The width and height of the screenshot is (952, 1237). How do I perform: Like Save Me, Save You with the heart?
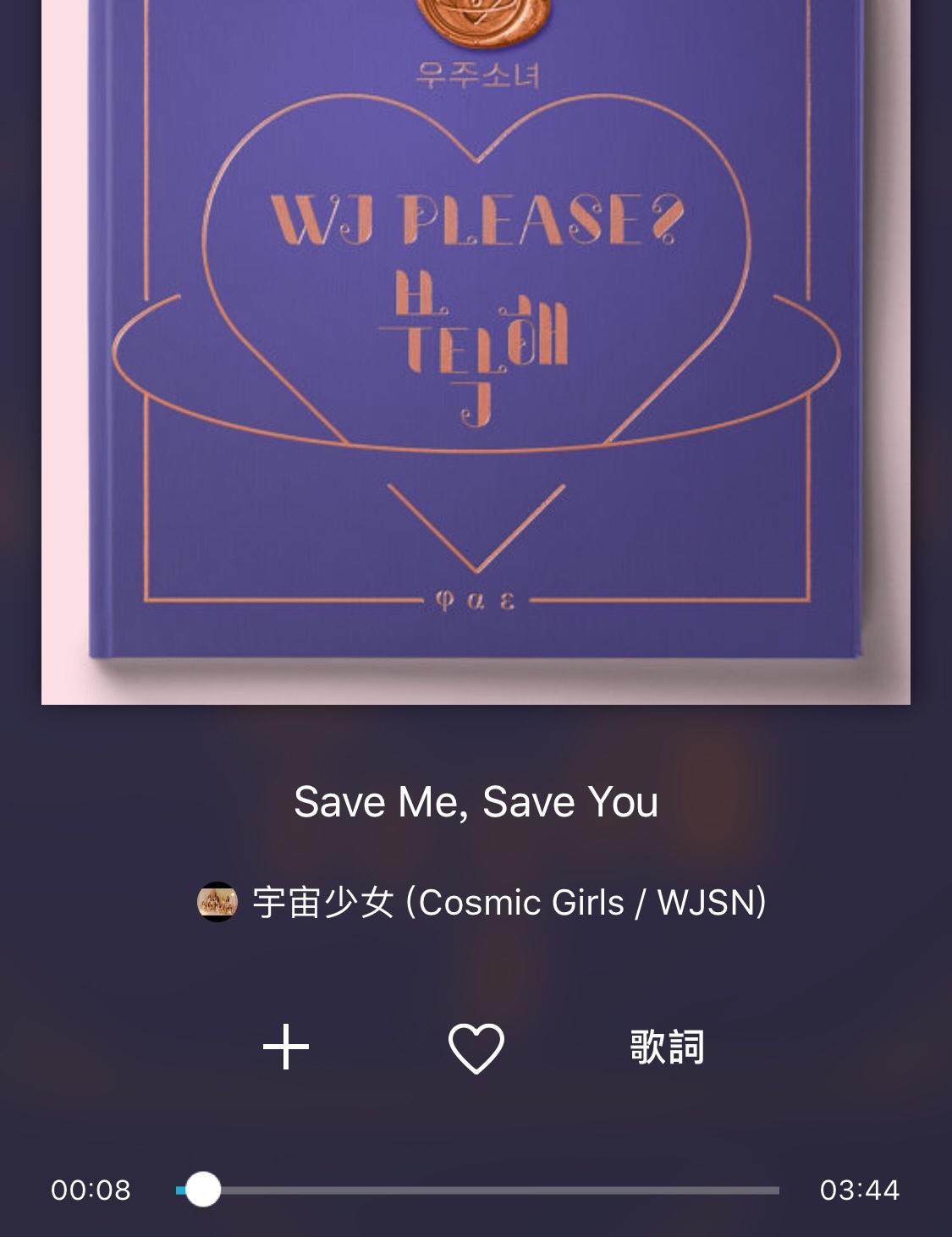point(476,1047)
